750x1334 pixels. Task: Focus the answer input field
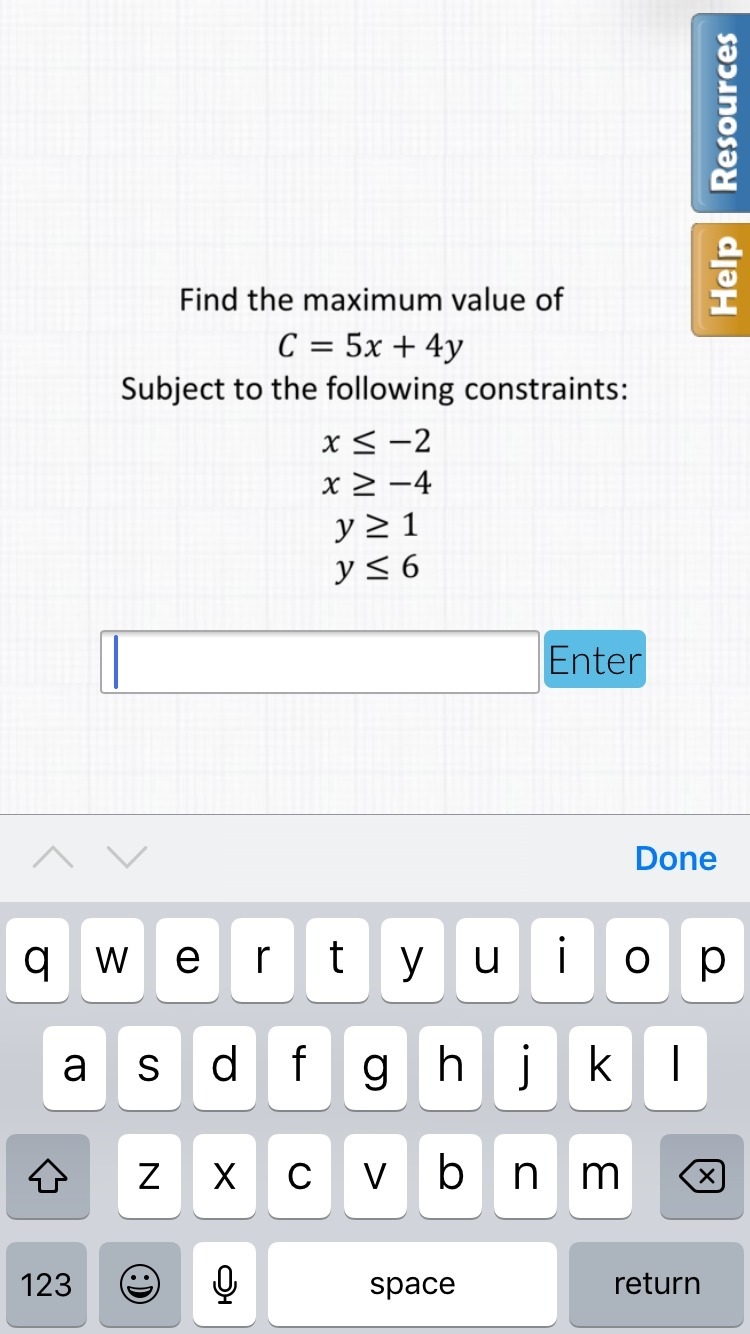click(x=320, y=661)
